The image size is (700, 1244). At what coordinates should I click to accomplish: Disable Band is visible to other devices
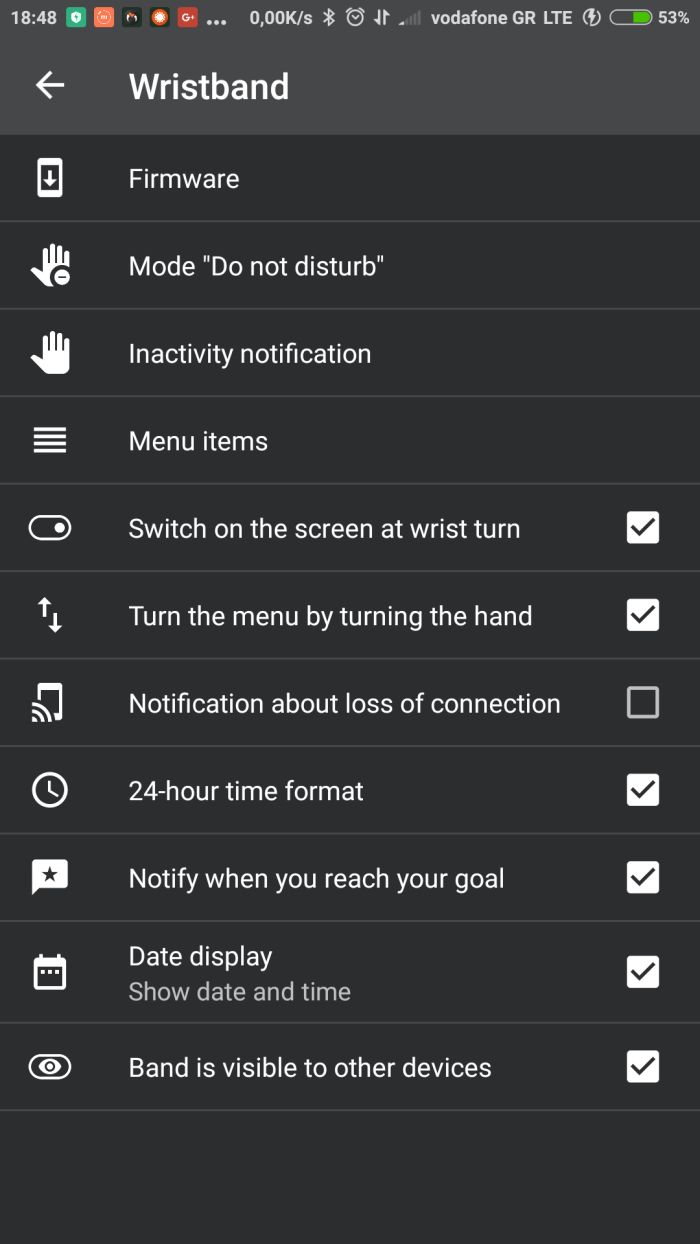[x=642, y=1067]
